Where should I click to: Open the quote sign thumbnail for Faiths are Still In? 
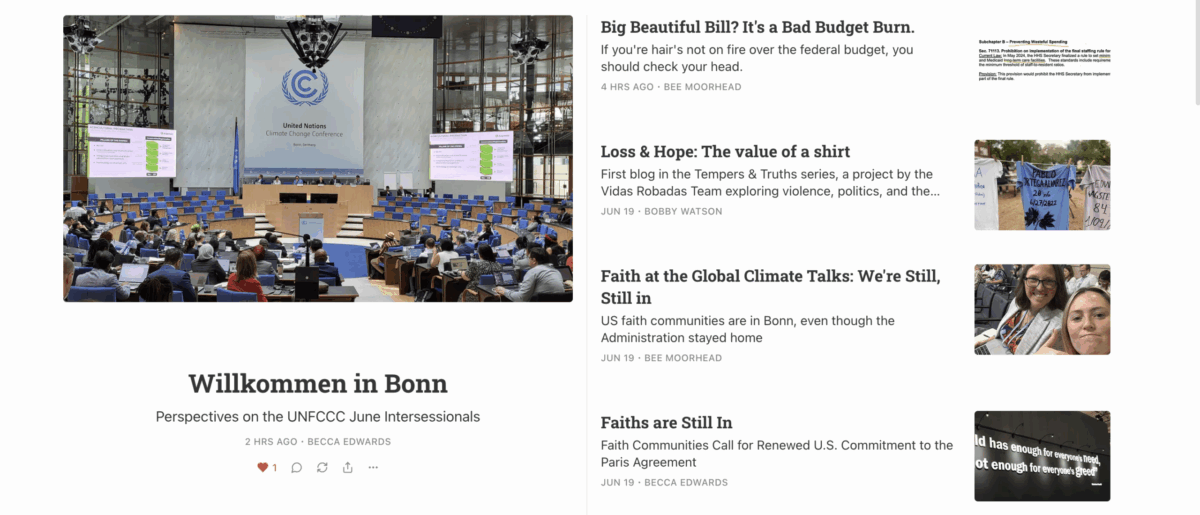[1042, 456]
